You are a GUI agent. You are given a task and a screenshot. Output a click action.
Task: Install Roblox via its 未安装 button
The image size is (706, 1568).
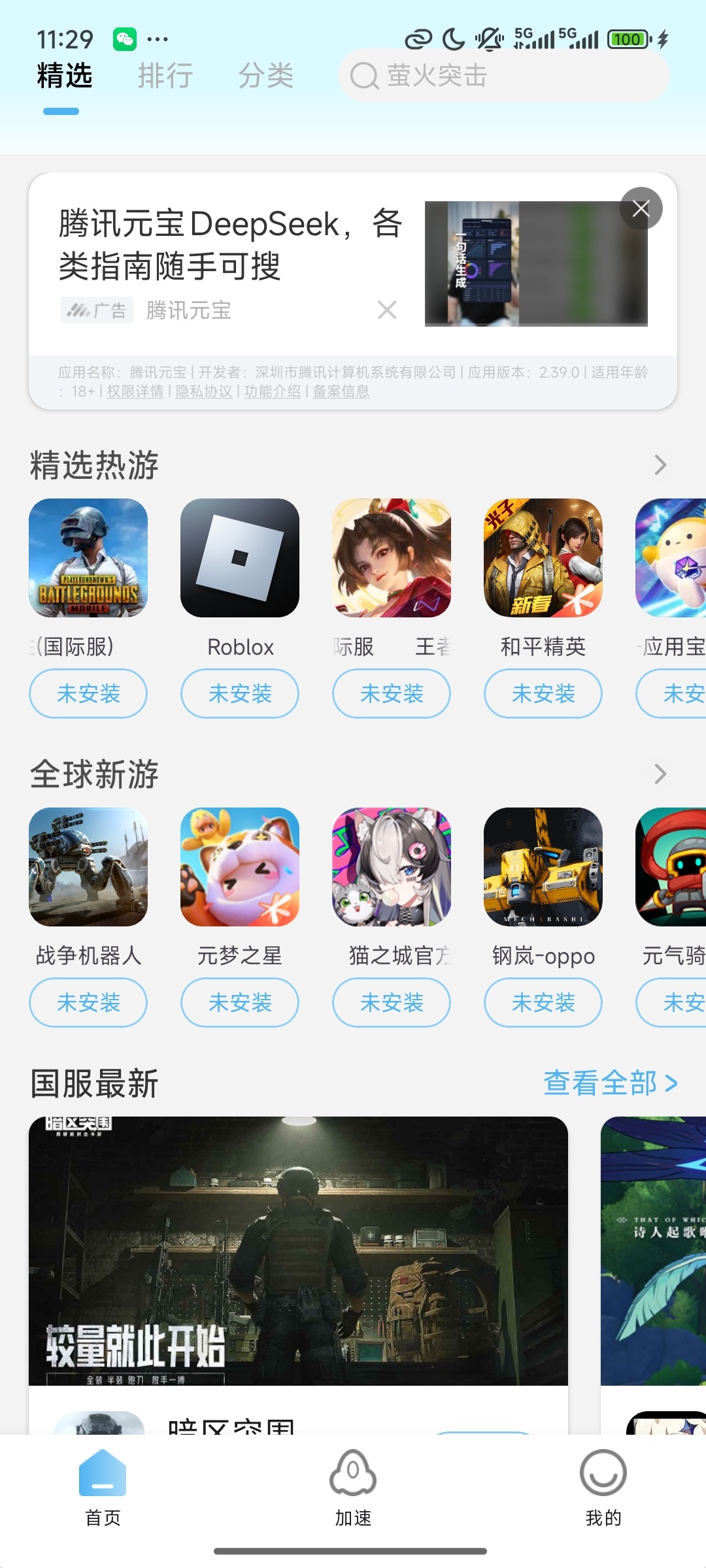[x=240, y=694]
